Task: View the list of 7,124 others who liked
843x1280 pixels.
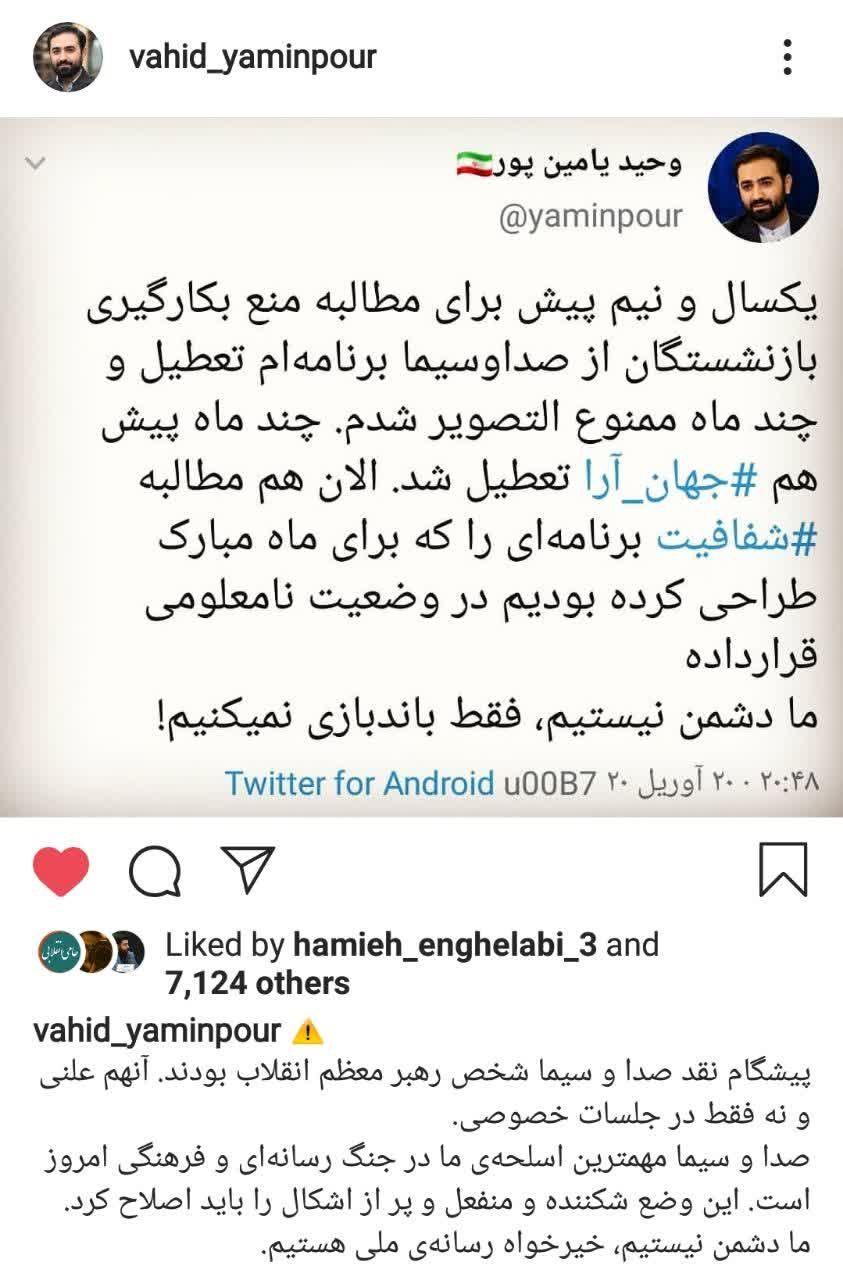Action: [256, 983]
